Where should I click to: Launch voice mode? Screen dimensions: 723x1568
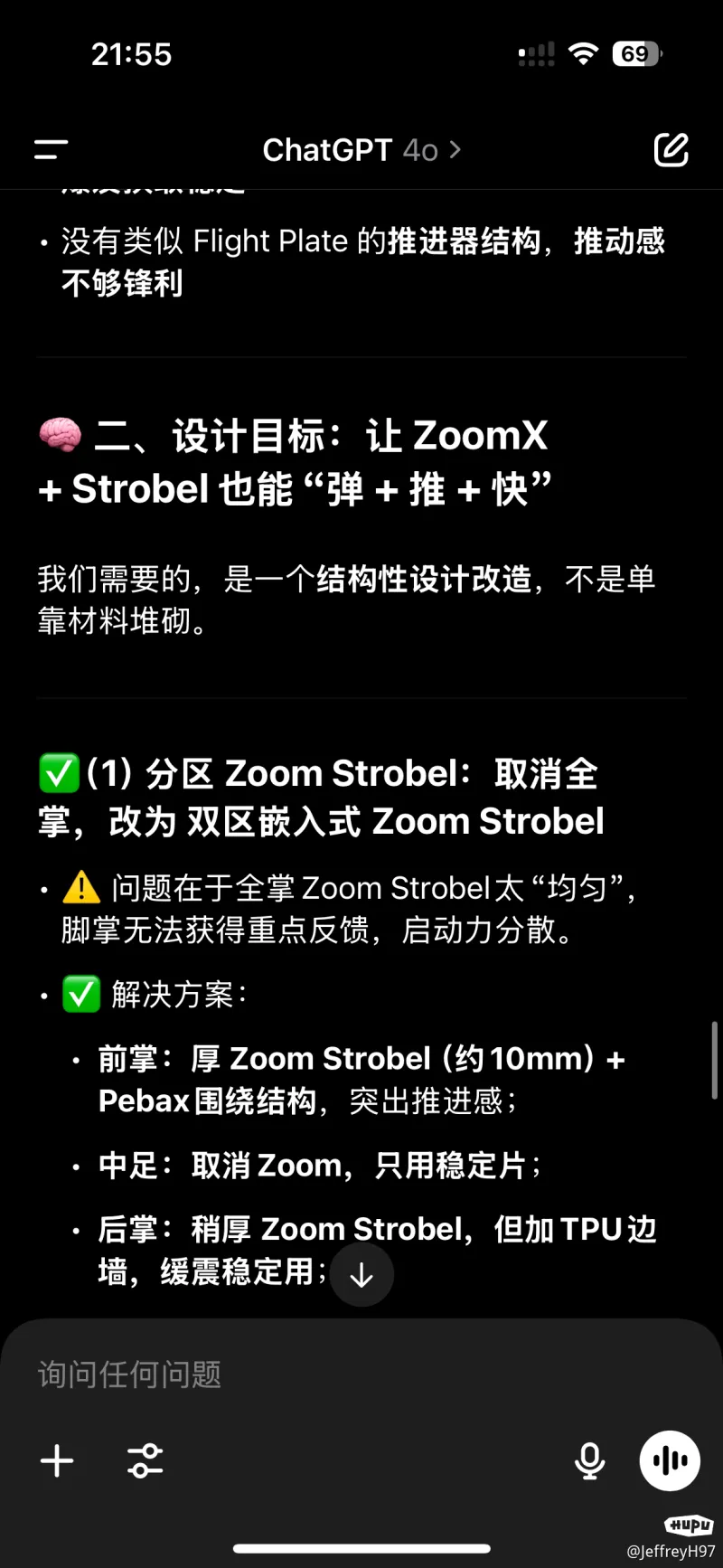[x=670, y=1460]
